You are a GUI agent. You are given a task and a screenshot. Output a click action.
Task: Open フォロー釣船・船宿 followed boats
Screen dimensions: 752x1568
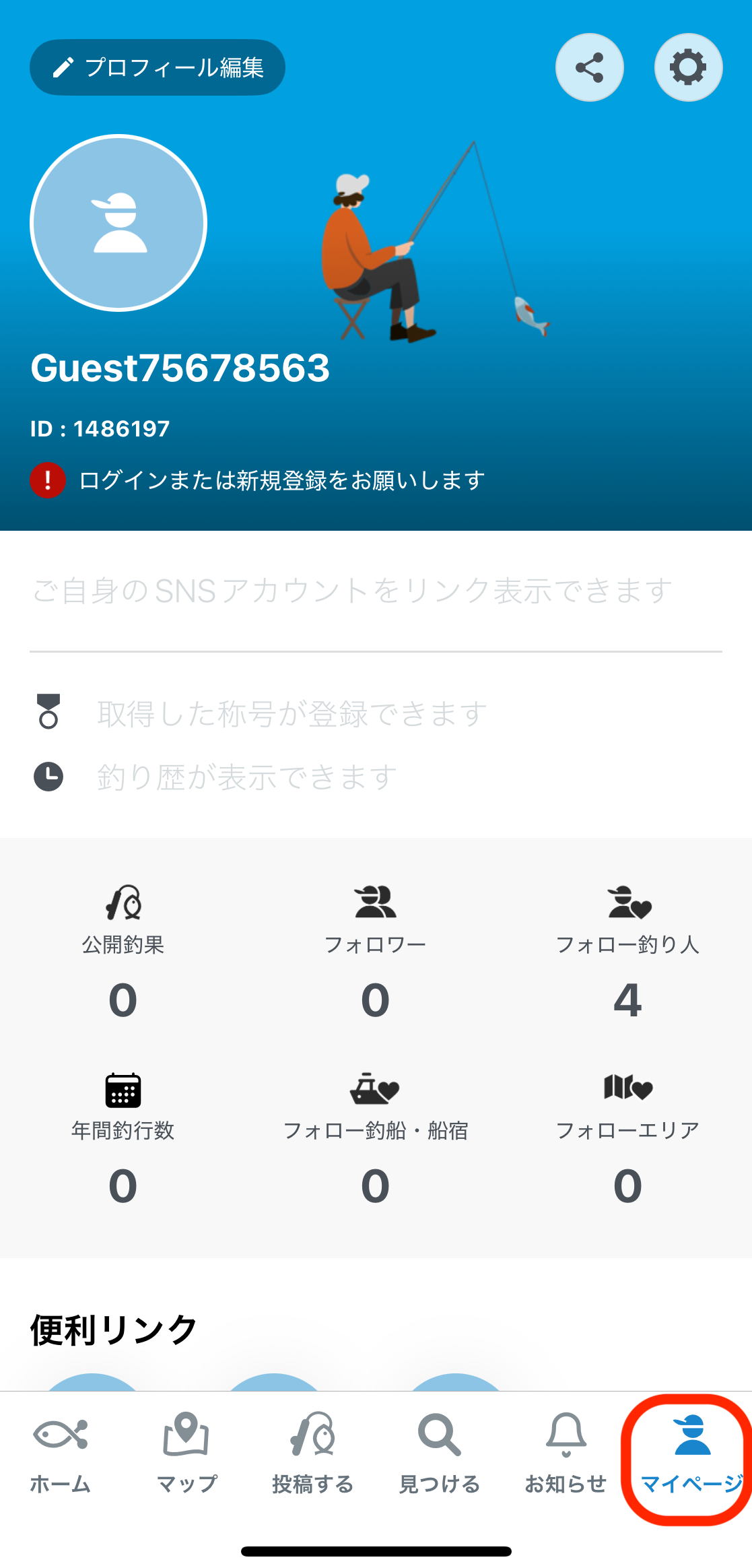375,1137
